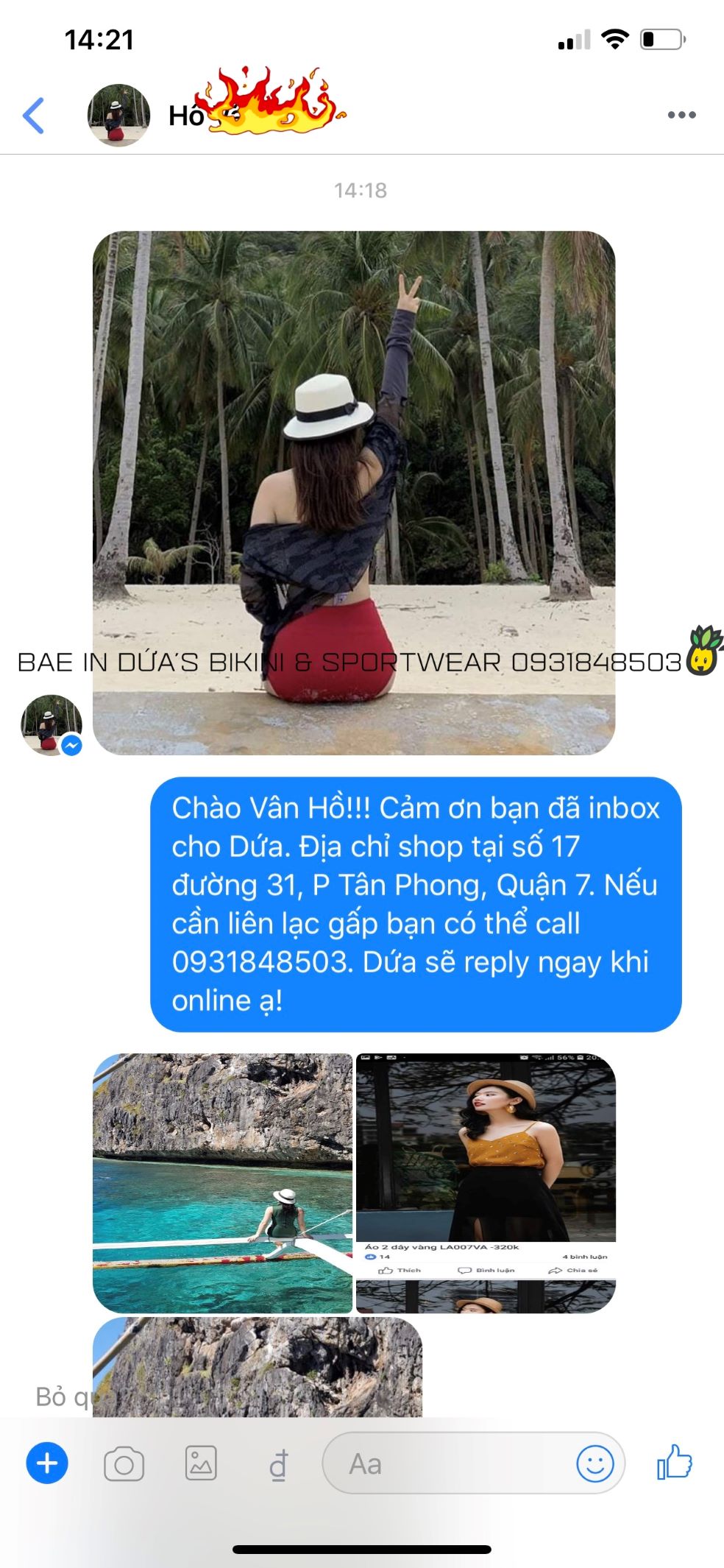
Task: Go back to the chat list
Action: point(34,116)
